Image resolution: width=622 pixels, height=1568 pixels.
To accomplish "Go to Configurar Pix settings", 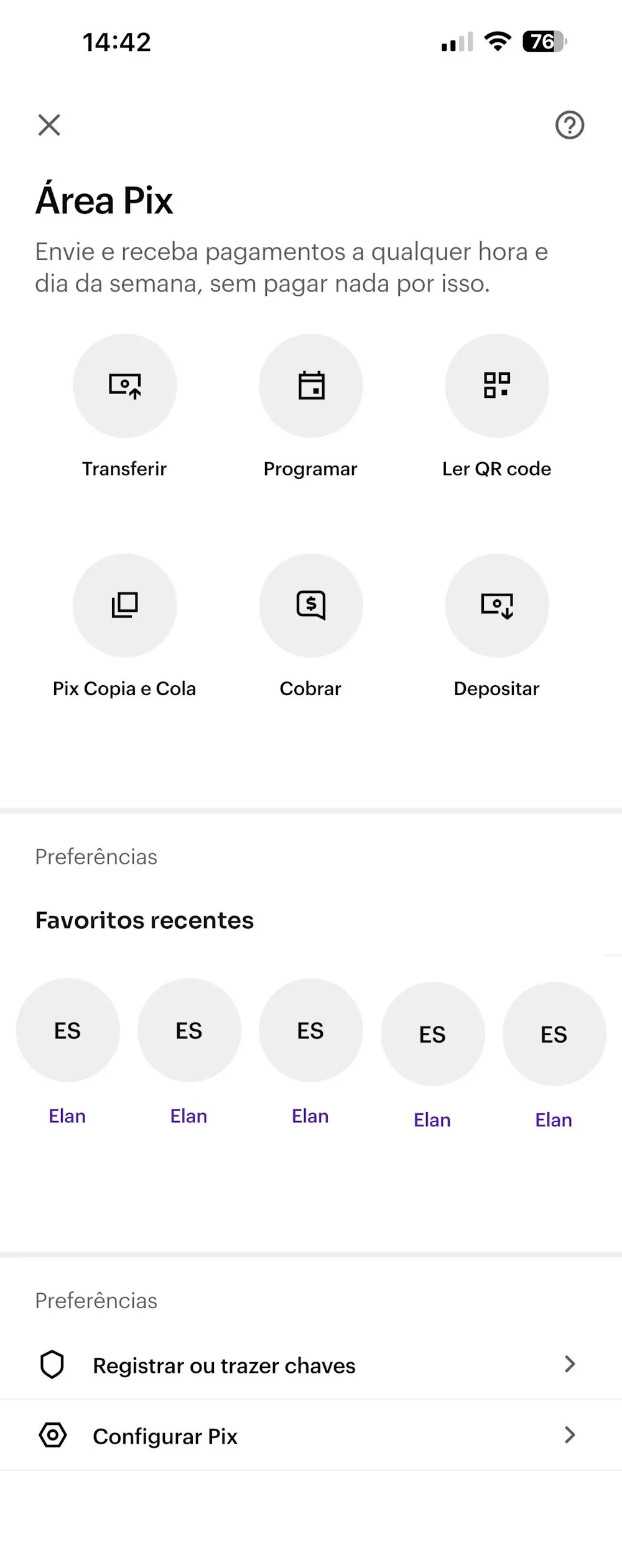I will coord(310,1436).
